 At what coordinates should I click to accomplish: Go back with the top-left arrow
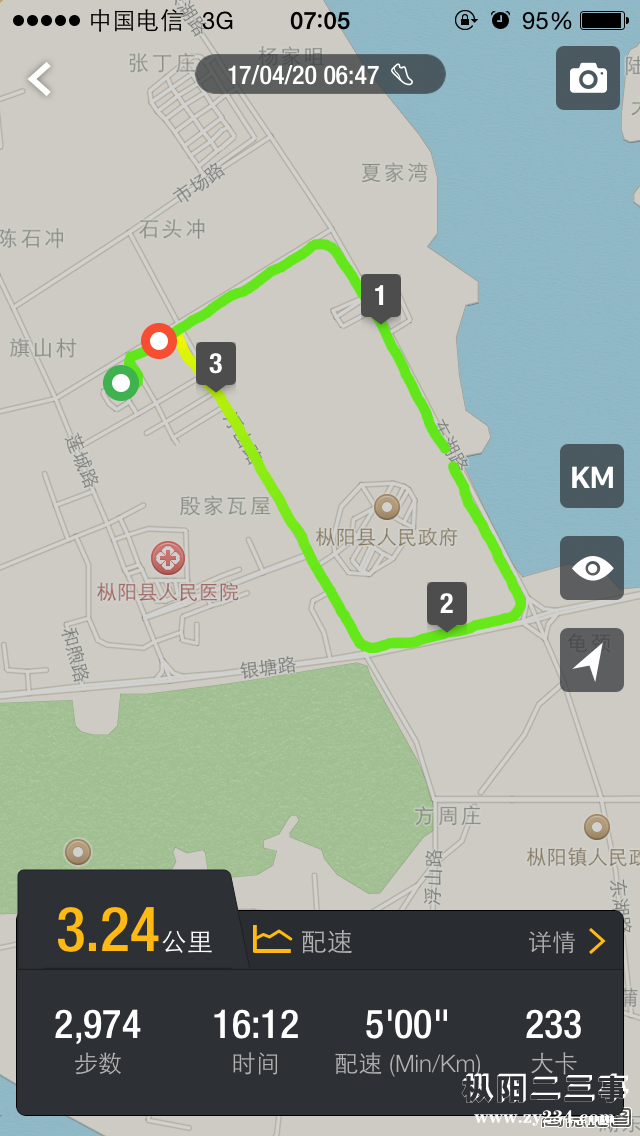40,78
